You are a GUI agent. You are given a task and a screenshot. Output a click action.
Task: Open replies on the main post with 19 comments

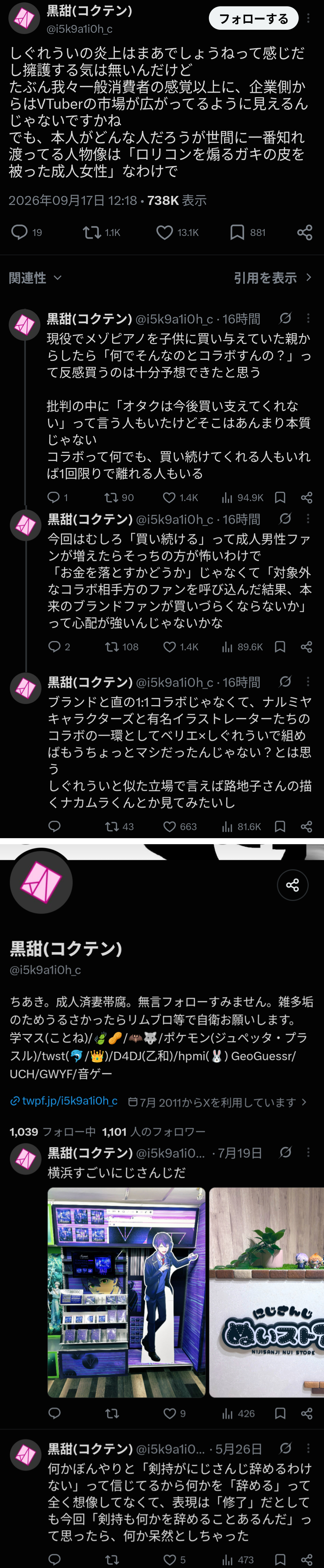click(x=27, y=232)
